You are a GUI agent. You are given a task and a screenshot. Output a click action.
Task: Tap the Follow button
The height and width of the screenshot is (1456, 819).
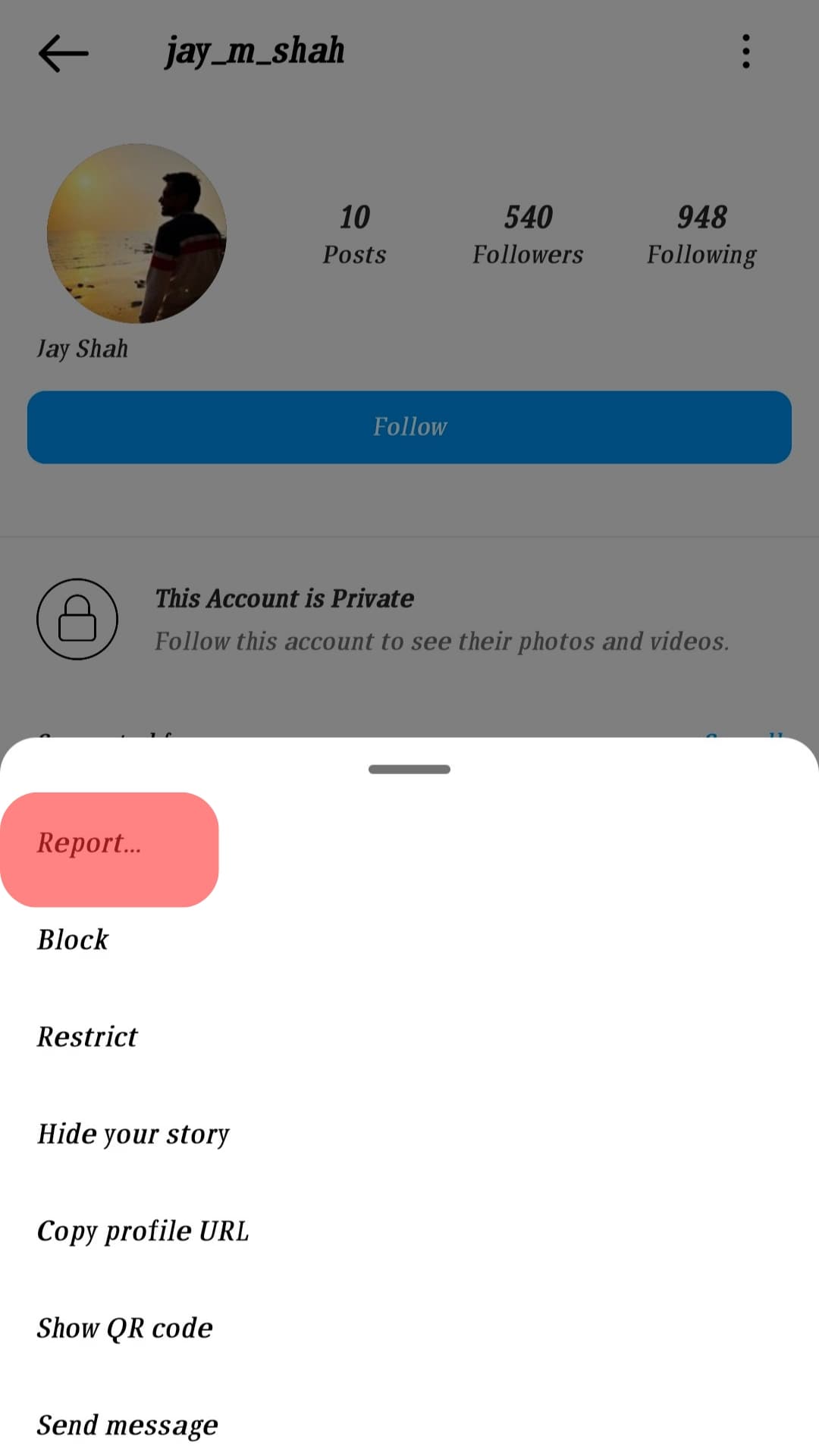pos(409,427)
